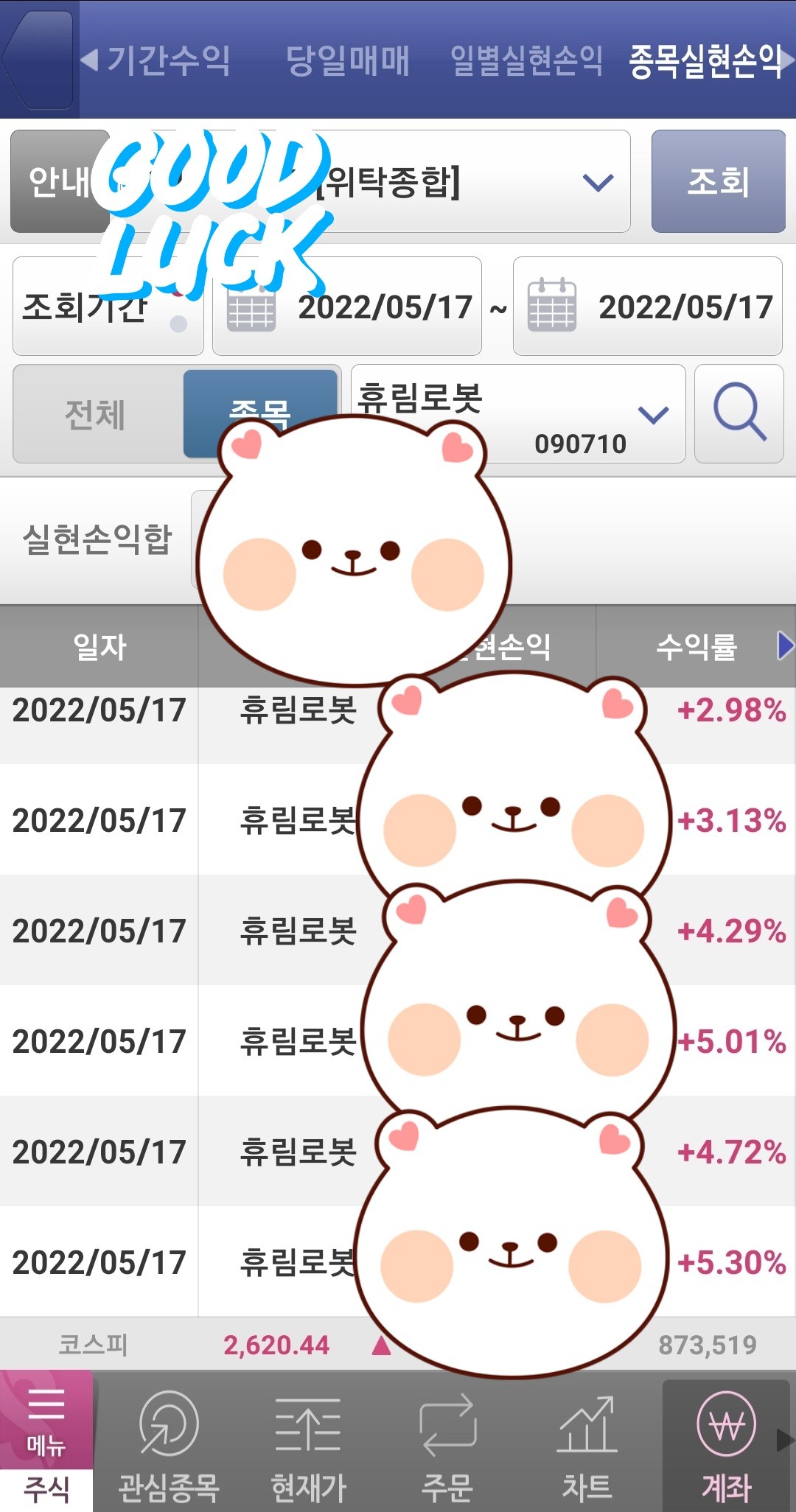Go back using the top-left arrow
Viewport: 796px width, 1512px height.
pos(38,60)
